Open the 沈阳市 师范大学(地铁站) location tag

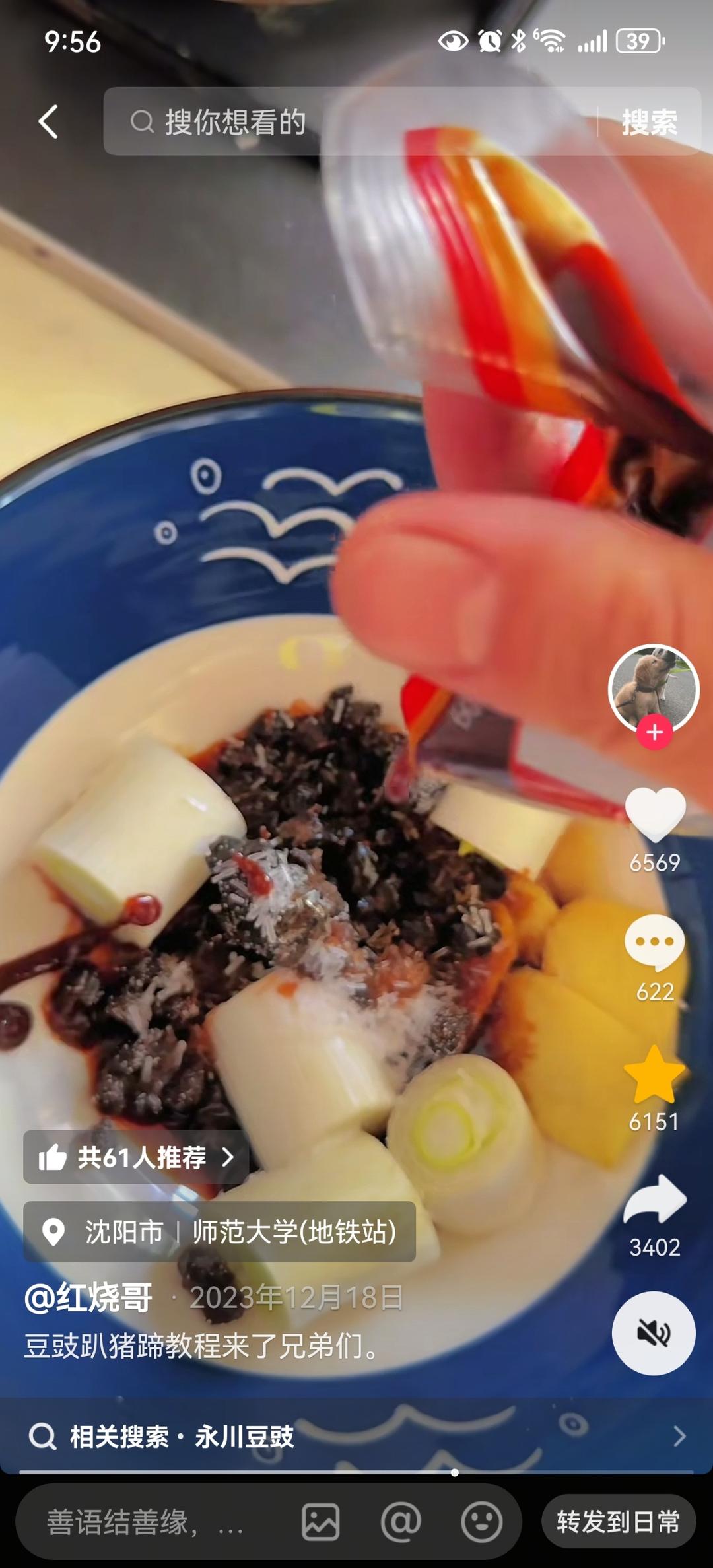point(220,1232)
